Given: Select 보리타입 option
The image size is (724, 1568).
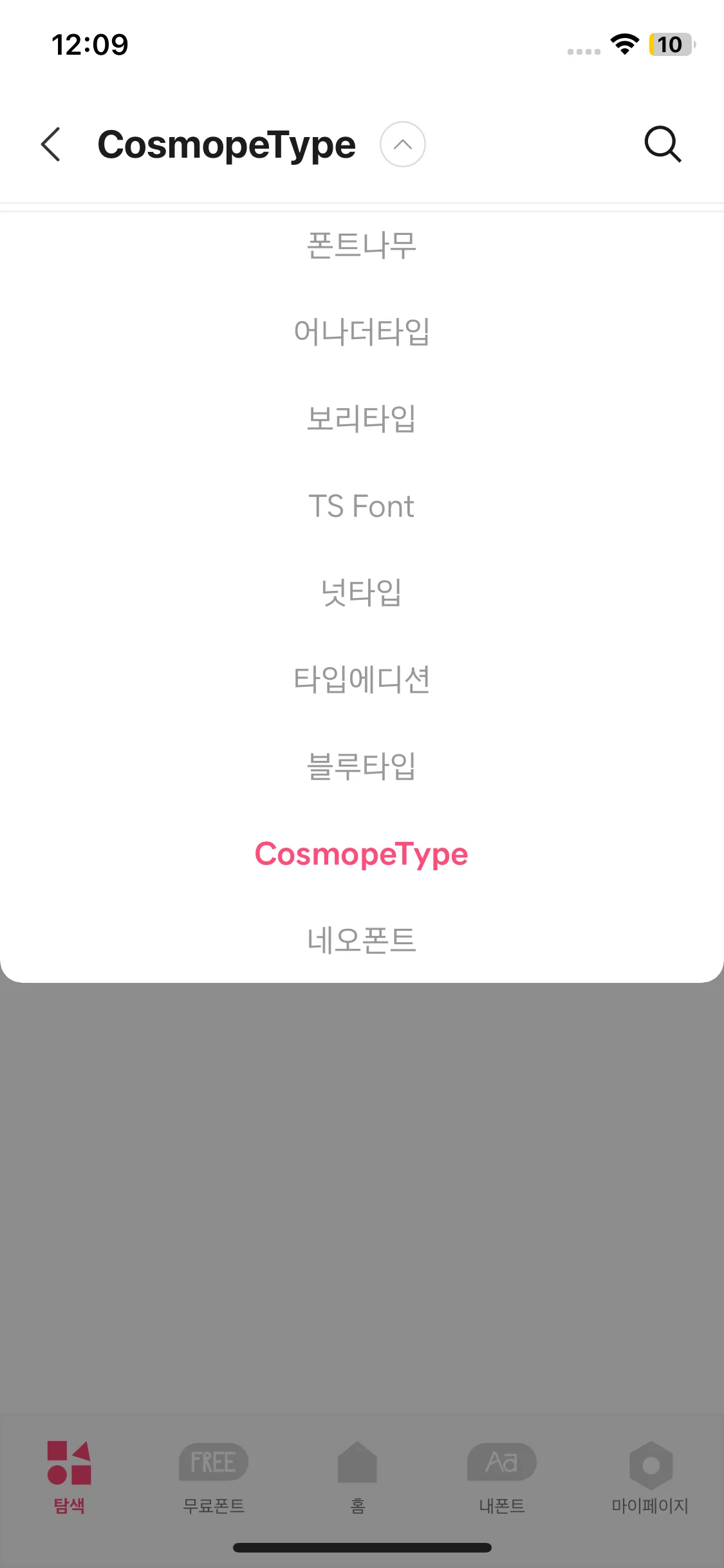Looking at the screenshot, I should tap(362, 419).
